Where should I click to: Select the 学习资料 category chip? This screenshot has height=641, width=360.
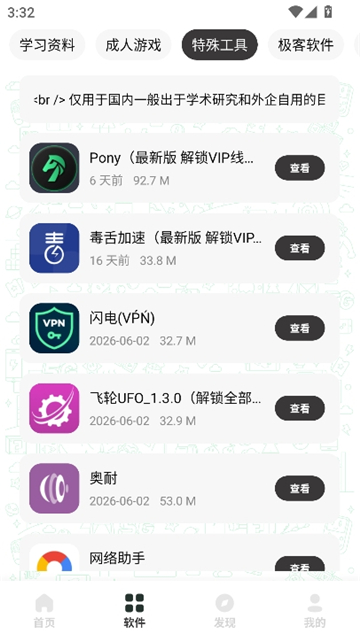pyautogui.click(x=47, y=45)
